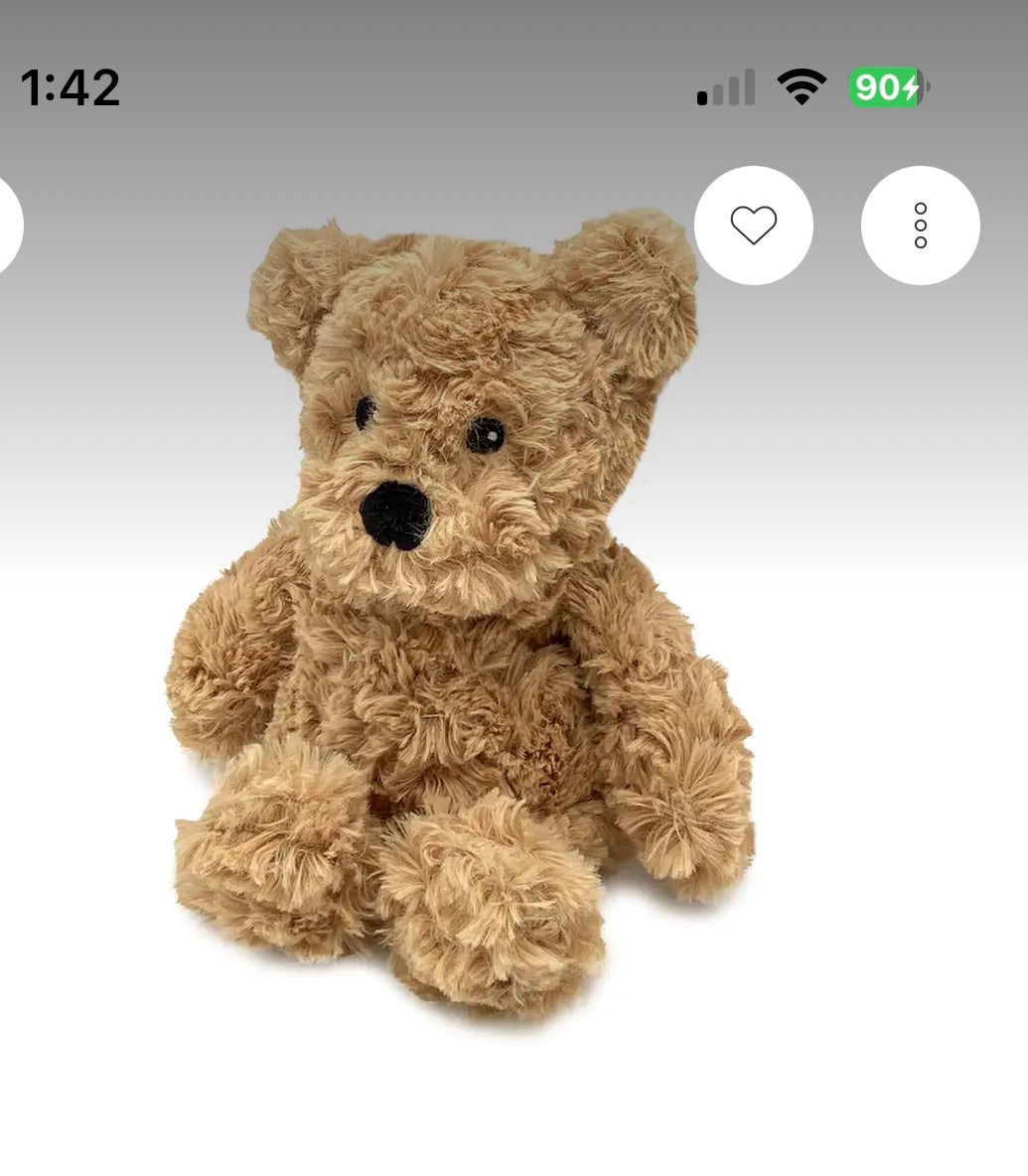
Task: Open the three-dot overflow menu
Action: pos(920,225)
